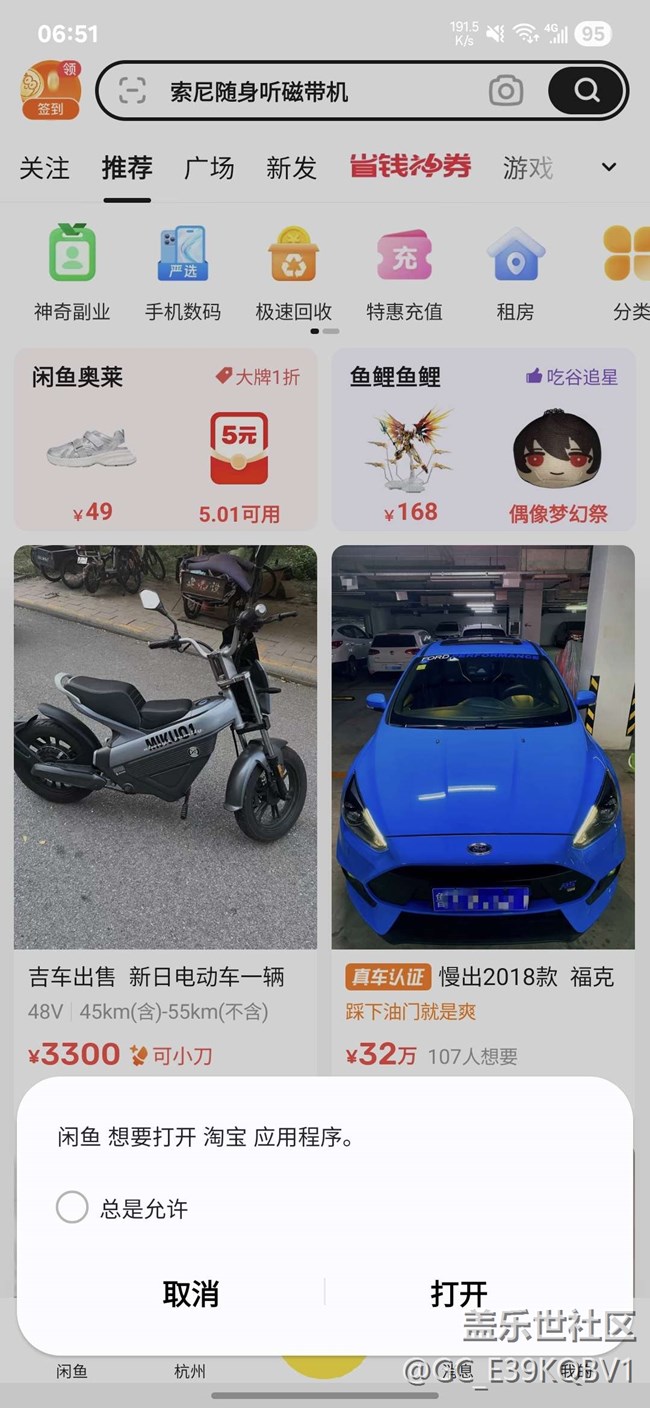Tap 打开 to open Taobao

pyautogui.click(x=459, y=1293)
